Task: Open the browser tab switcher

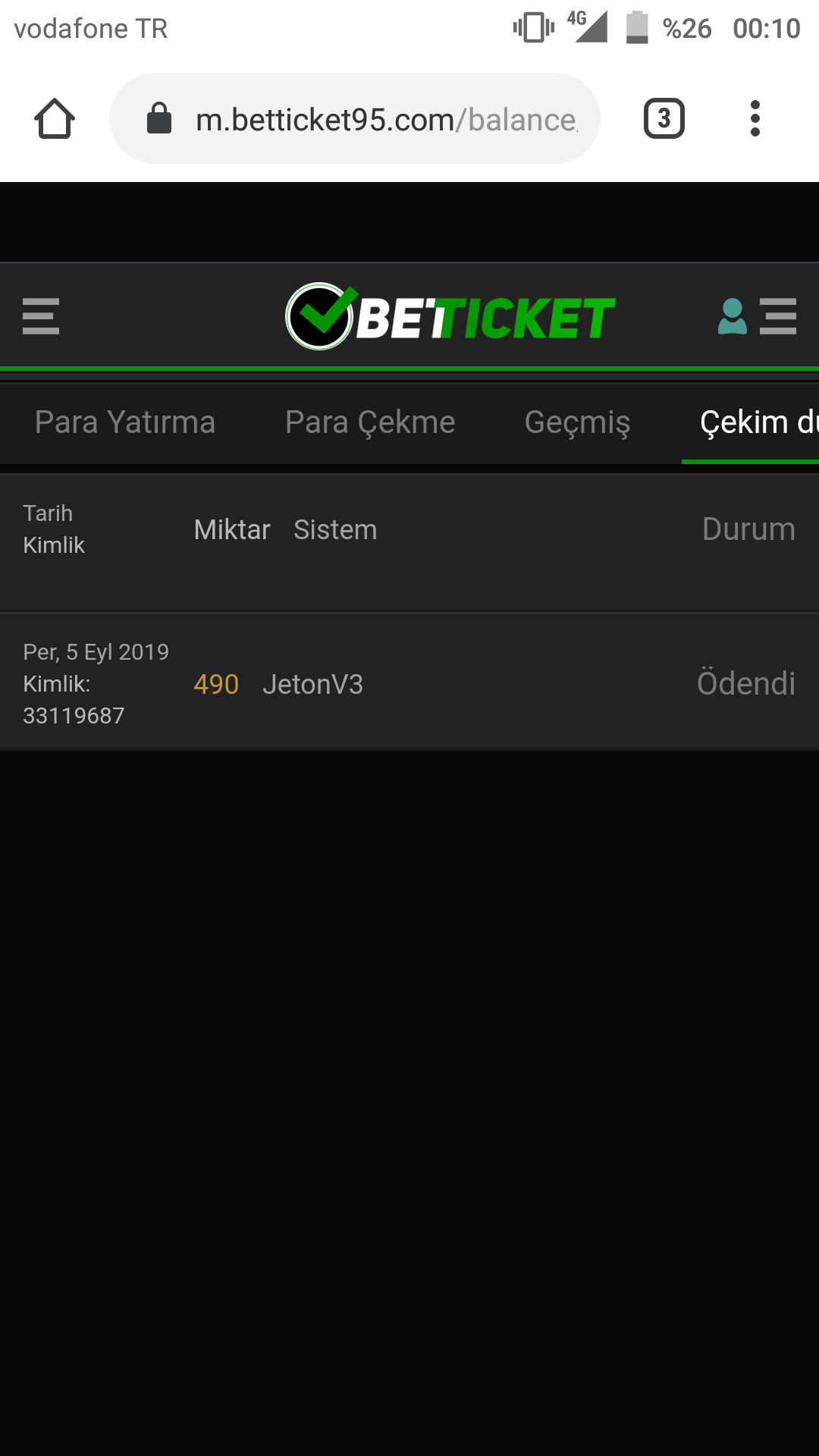Action: [x=664, y=119]
